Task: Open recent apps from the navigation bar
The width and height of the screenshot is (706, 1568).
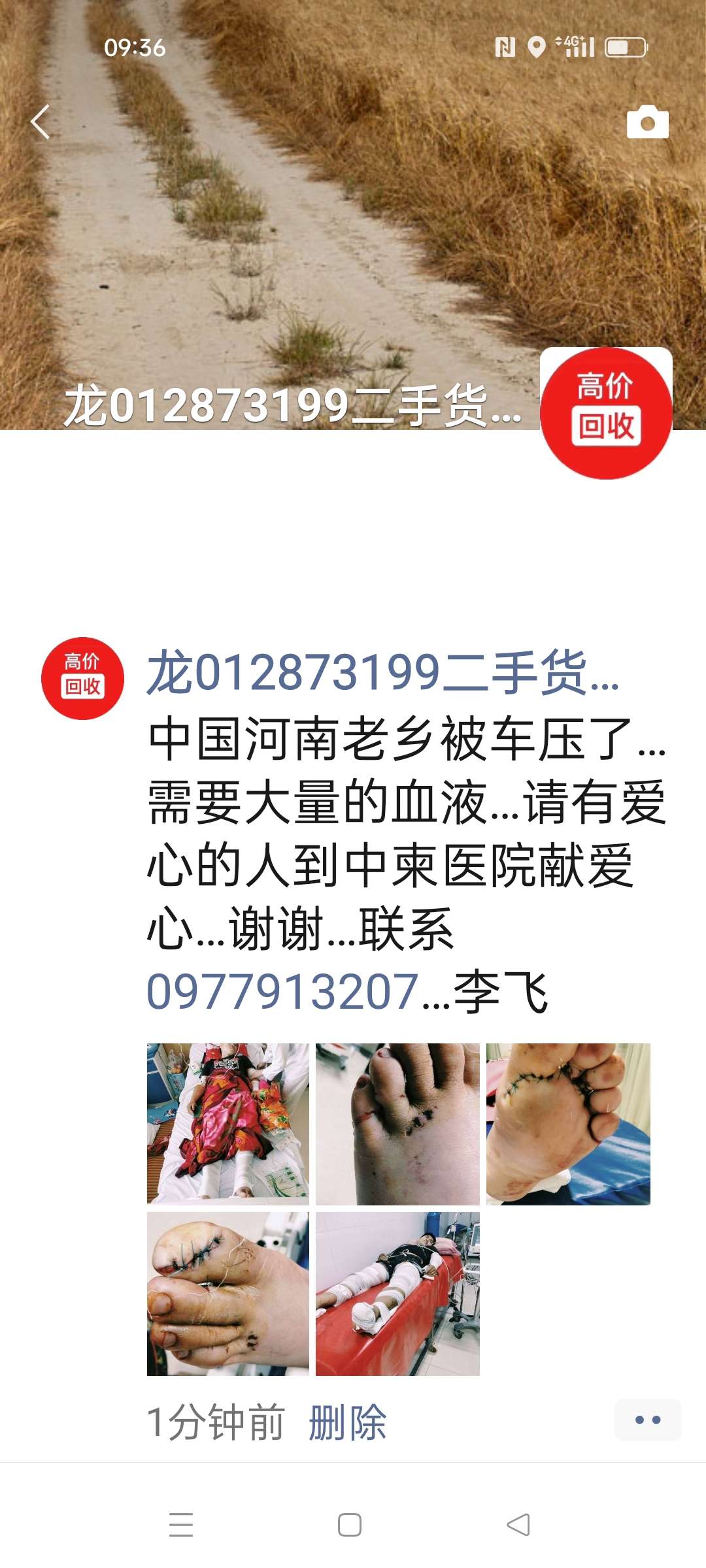Action: point(181,1525)
